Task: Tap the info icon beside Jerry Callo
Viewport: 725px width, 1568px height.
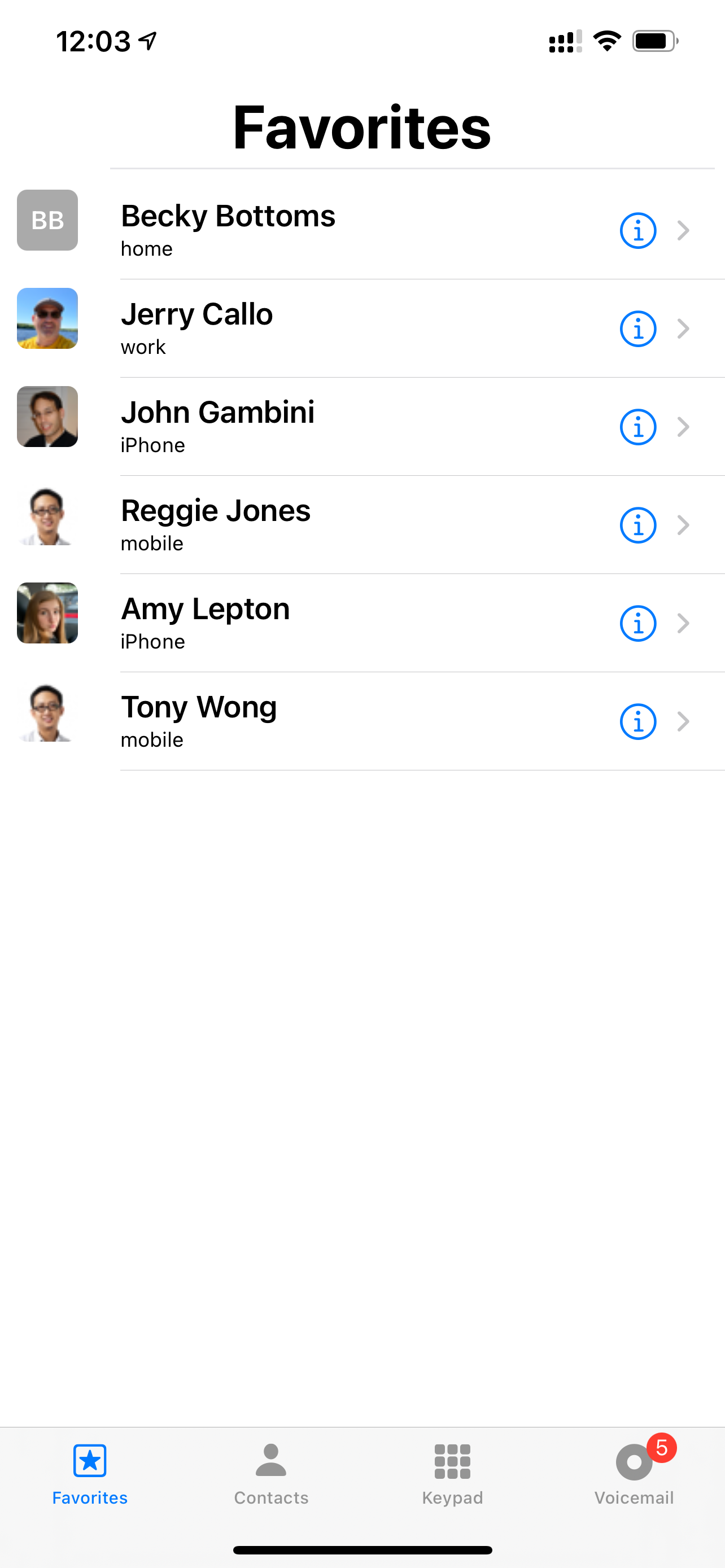Action: [637, 329]
